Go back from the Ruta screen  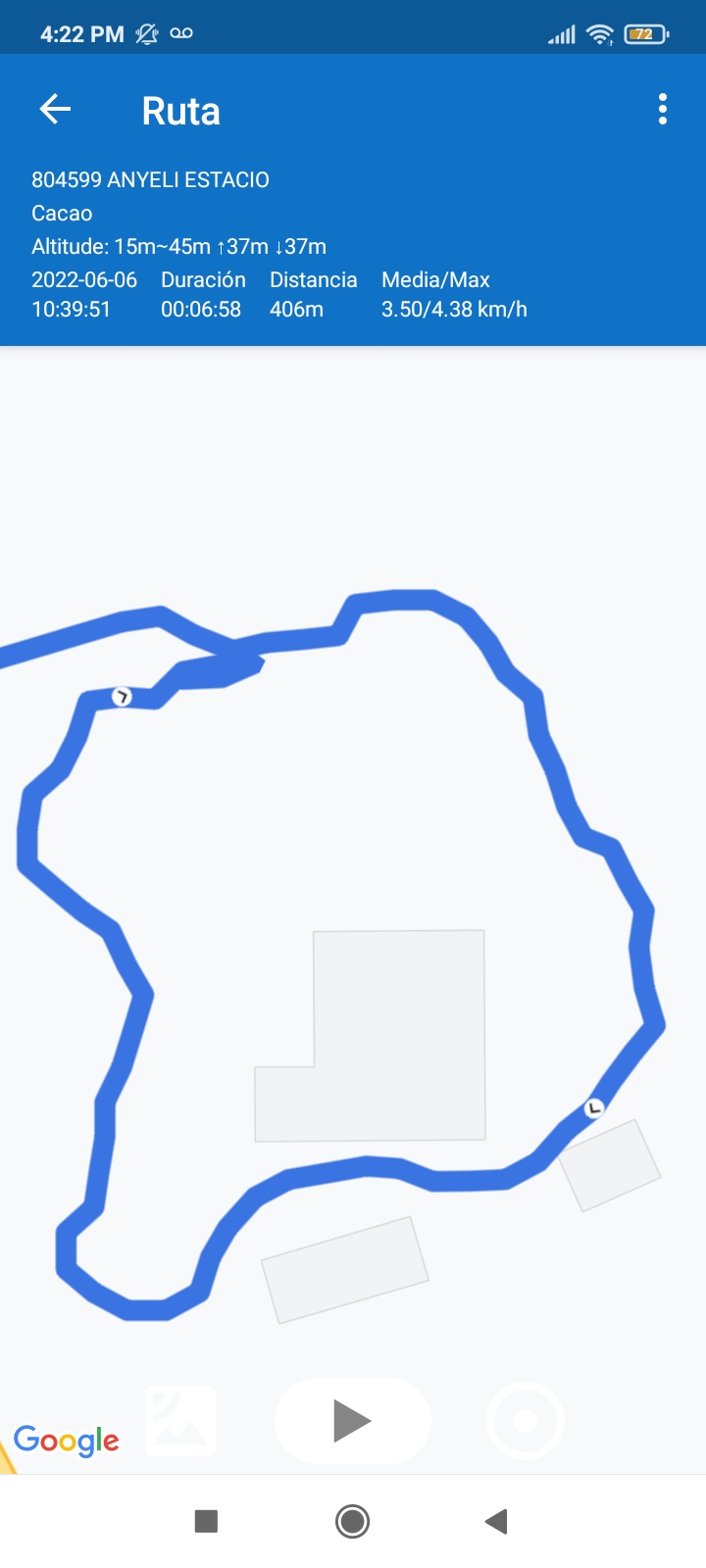tap(56, 110)
